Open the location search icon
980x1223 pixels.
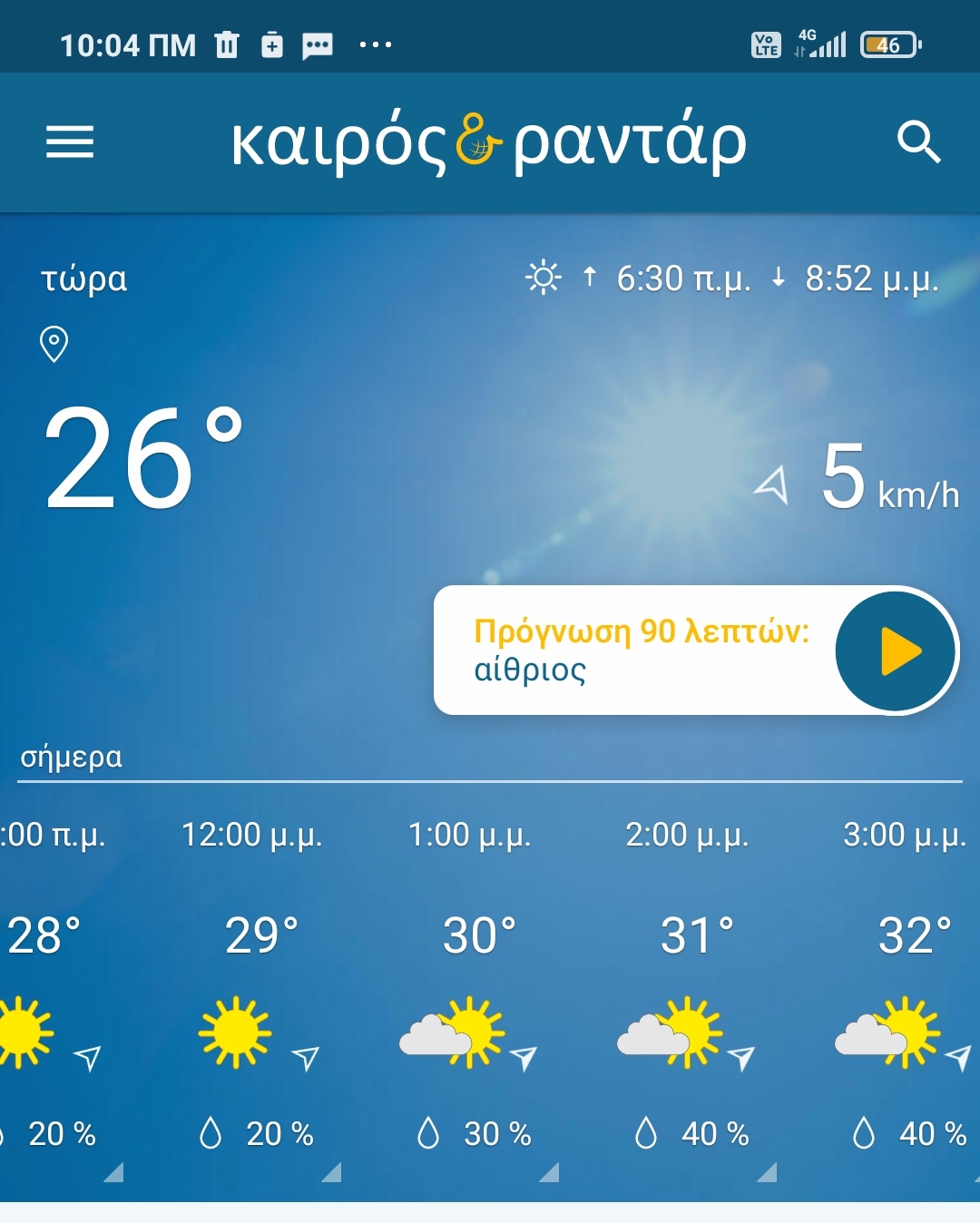click(x=918, y=142)
